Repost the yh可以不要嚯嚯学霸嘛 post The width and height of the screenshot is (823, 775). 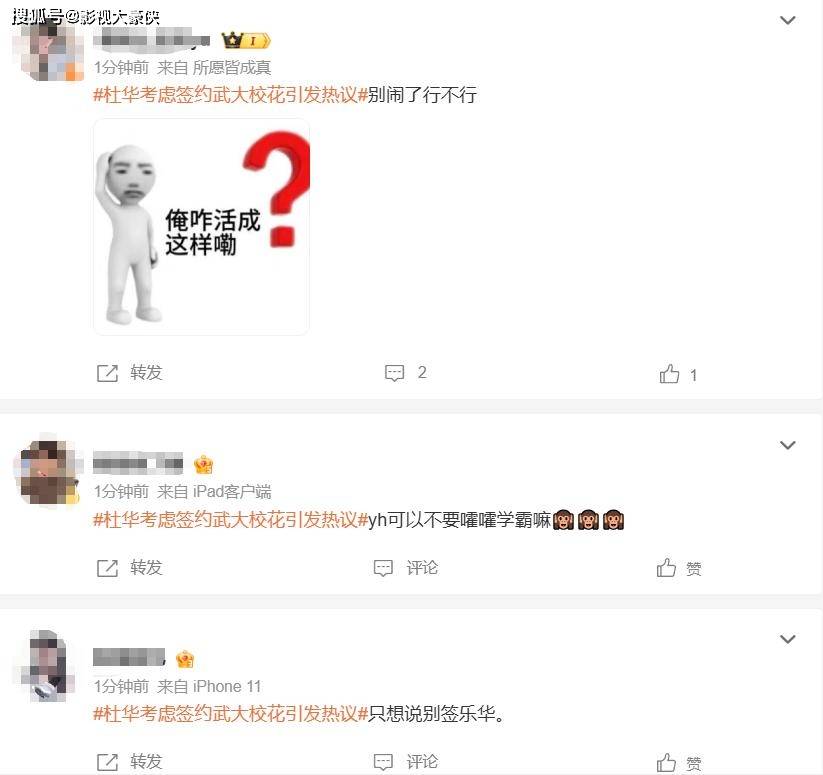[x=130, y=568]
